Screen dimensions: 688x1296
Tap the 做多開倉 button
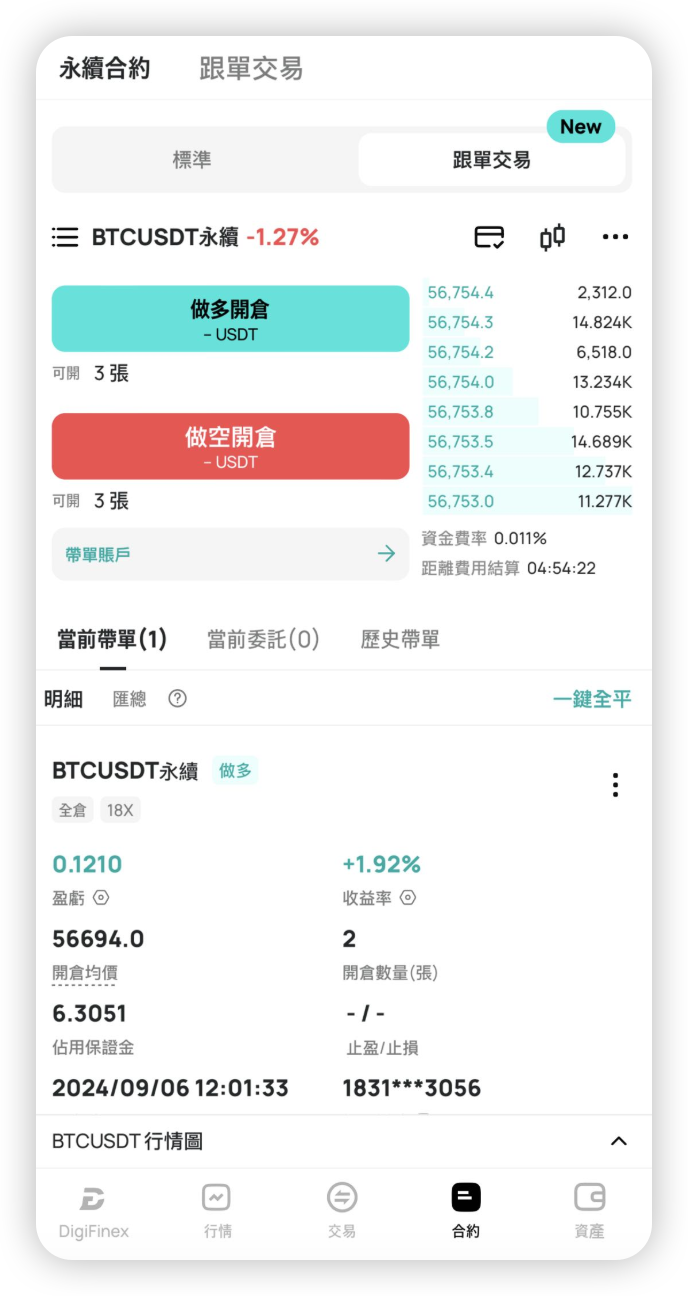tap(230, 319)
